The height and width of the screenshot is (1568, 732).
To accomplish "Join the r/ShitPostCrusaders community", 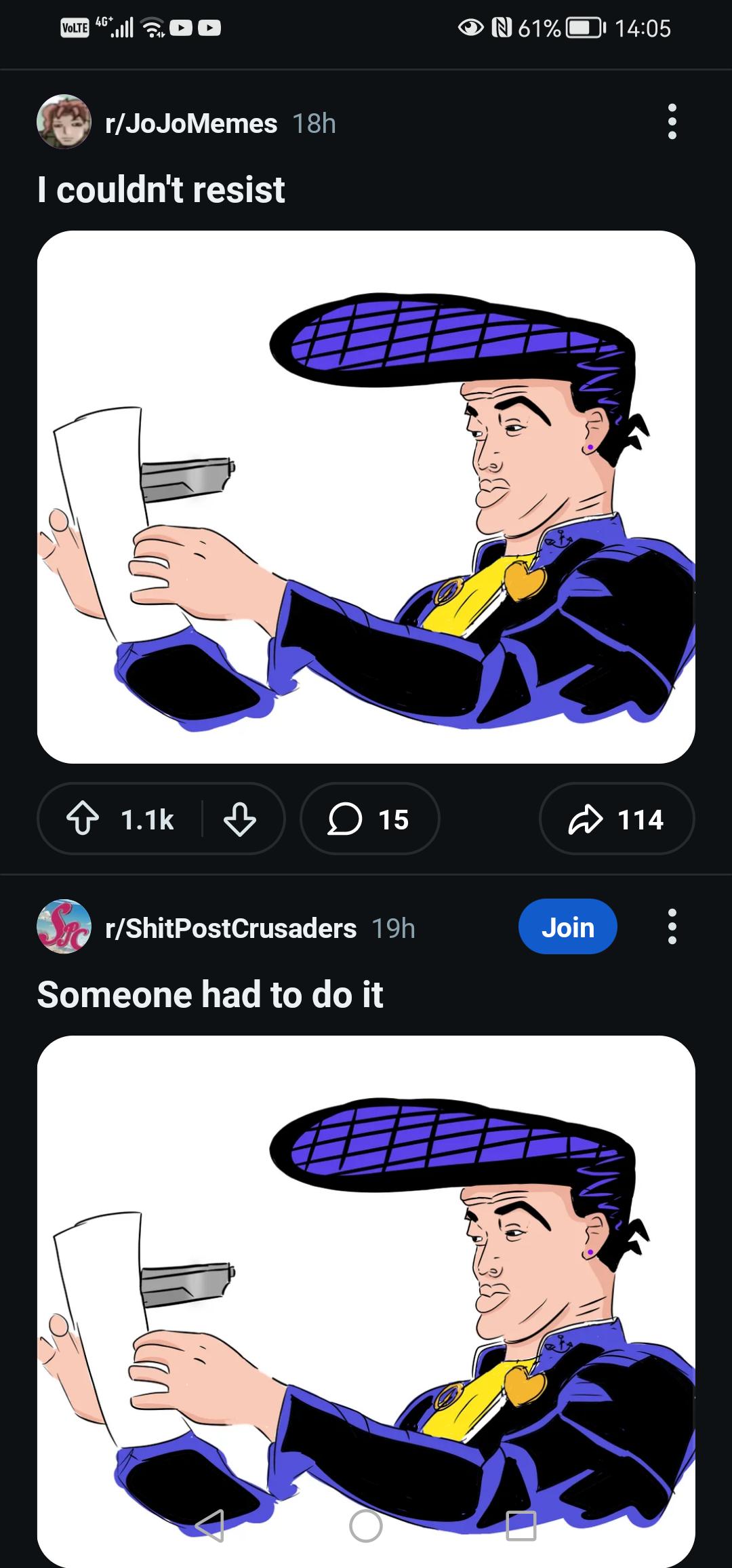I will [567, 927].
